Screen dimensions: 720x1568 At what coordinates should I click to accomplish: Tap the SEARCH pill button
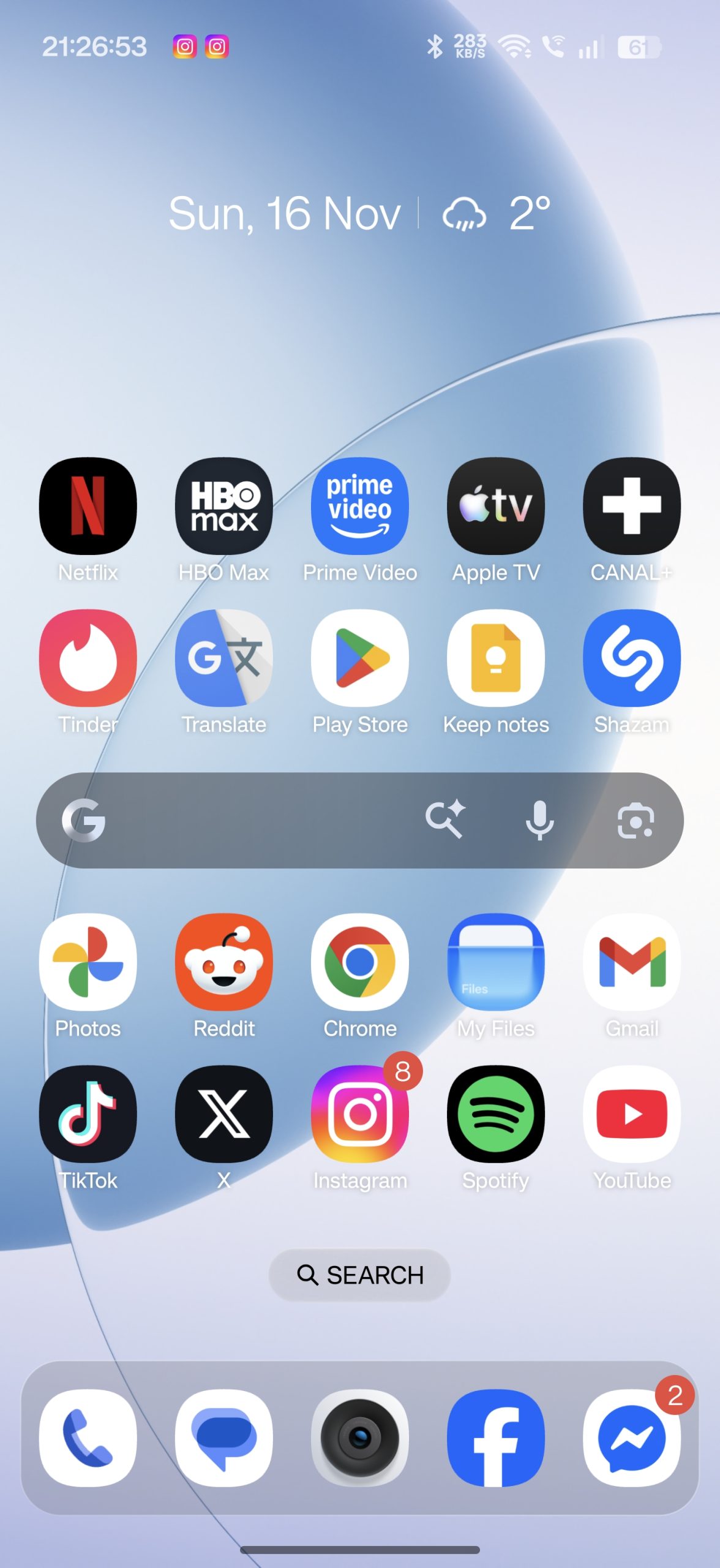tap(360, 1275)
